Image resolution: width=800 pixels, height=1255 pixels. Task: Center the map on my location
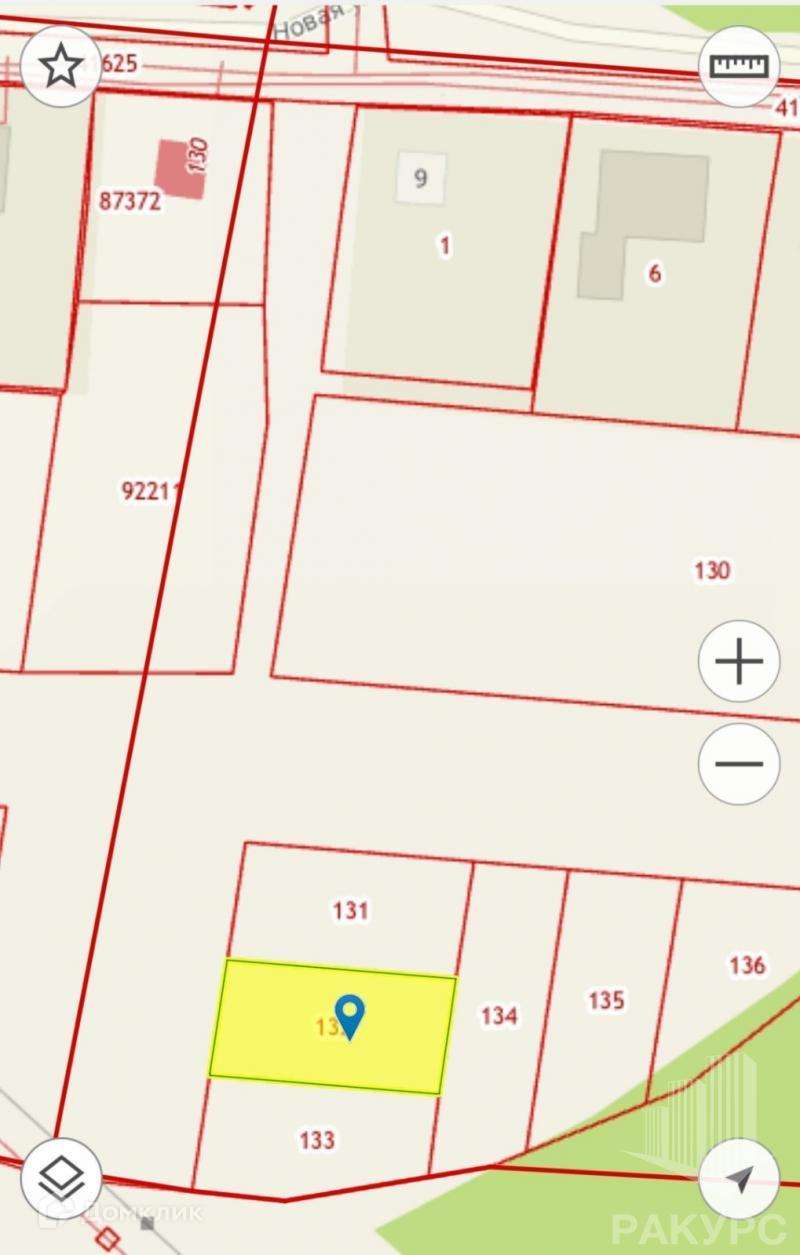pos(739,1178)
